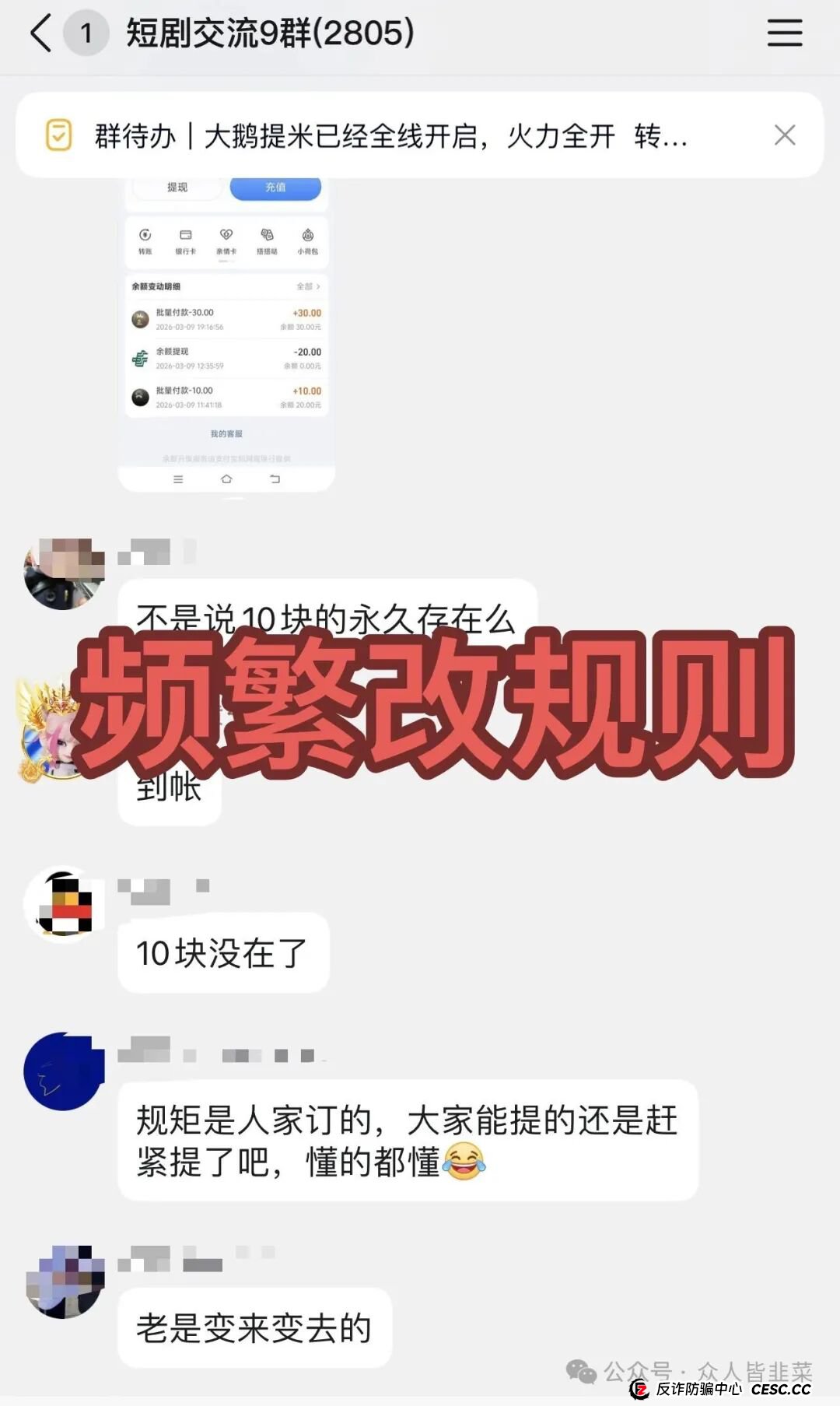Switch to the 充值 recharge tab
Screen dimensions: 840x1406
click(276, 187)
